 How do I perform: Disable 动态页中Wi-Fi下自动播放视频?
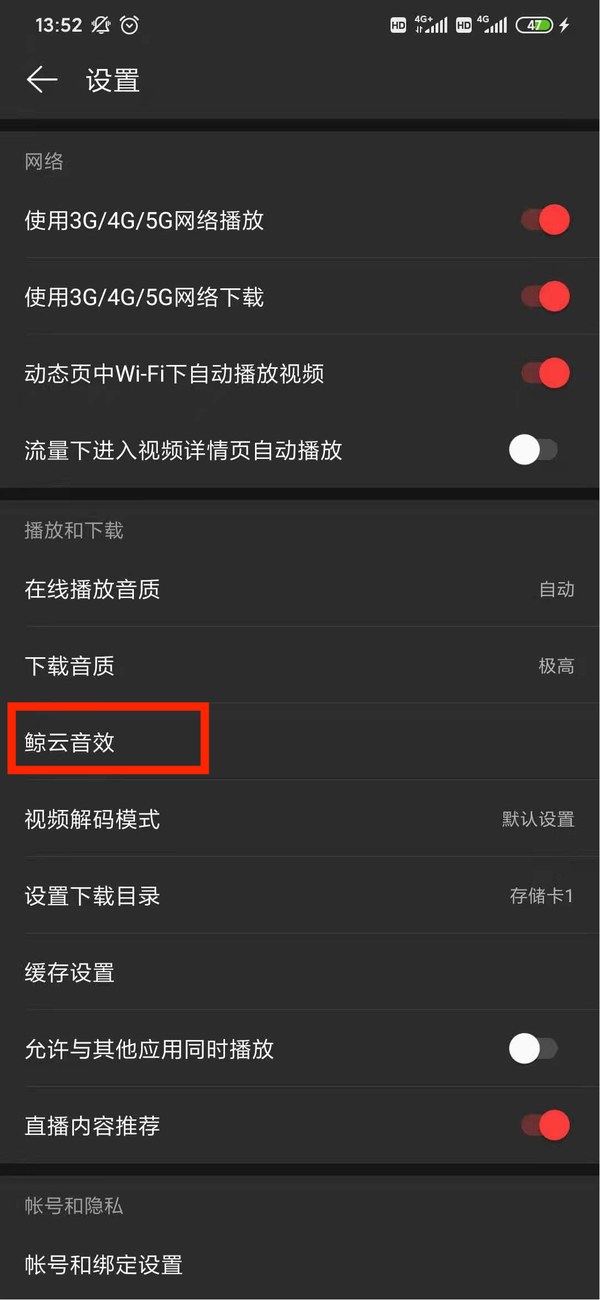[545, 374]
